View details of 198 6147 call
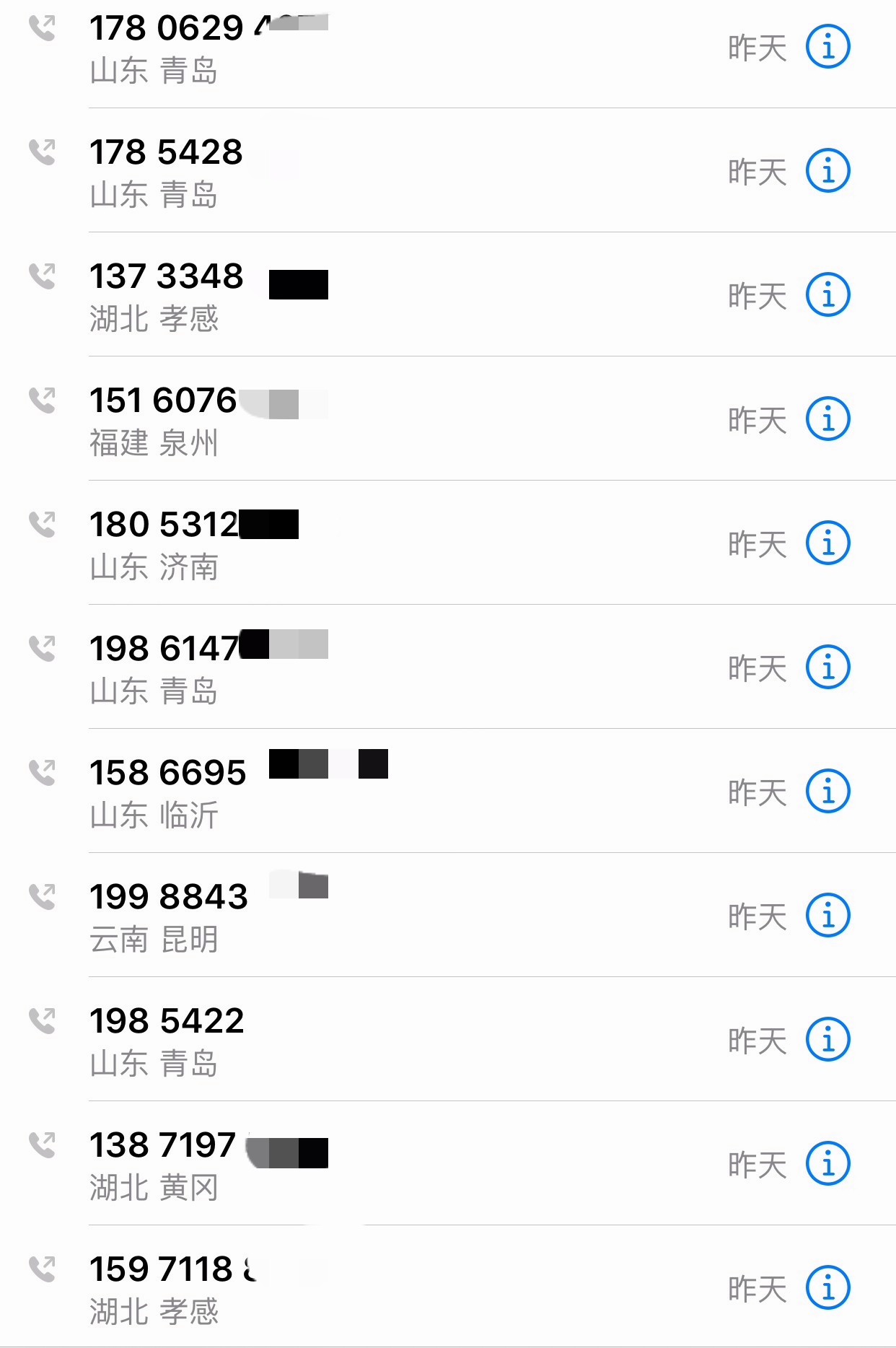This screenshot has width=896, height=1348. [827, 668]
